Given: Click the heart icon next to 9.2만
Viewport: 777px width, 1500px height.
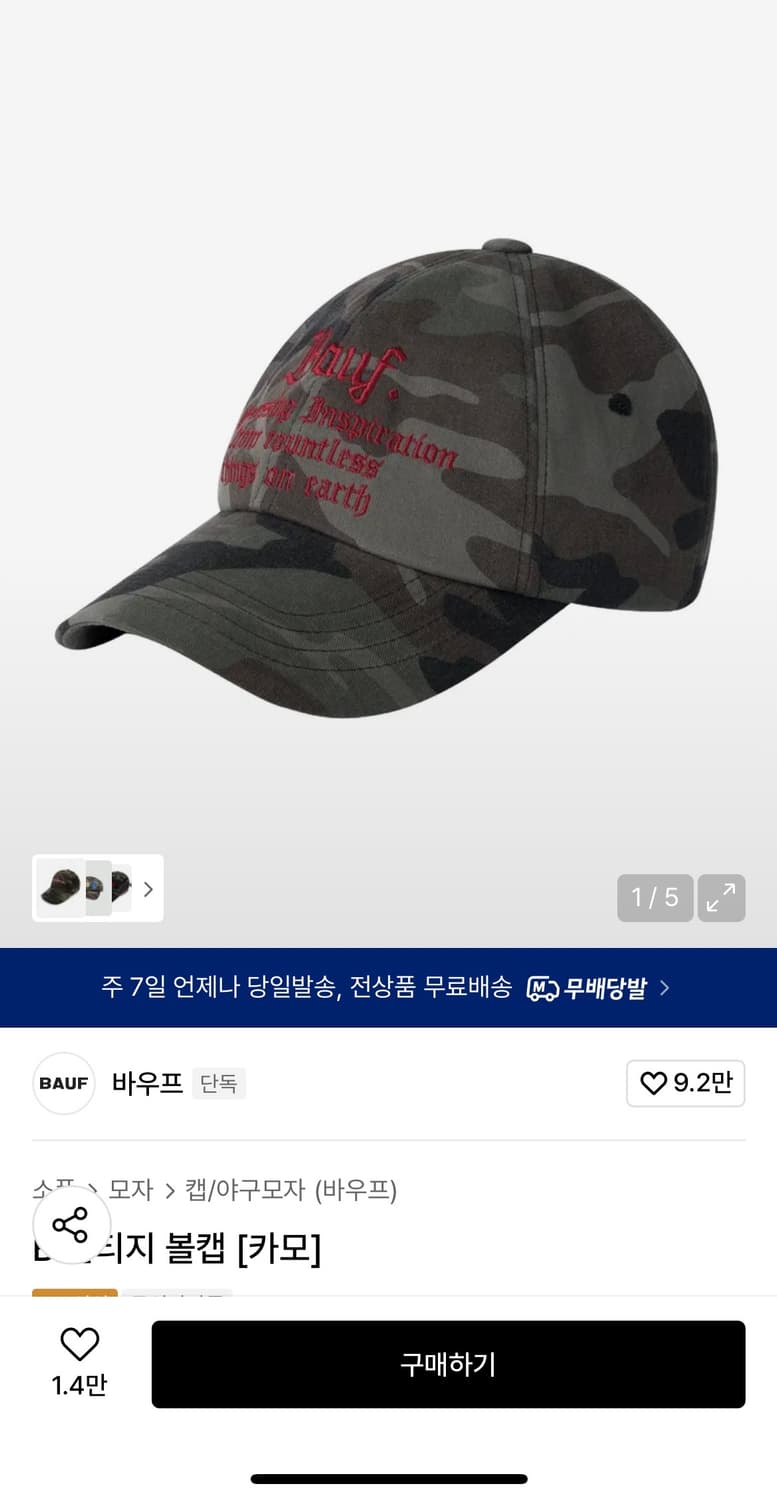Looking at the screenshot, I should tap(654, 1082).
